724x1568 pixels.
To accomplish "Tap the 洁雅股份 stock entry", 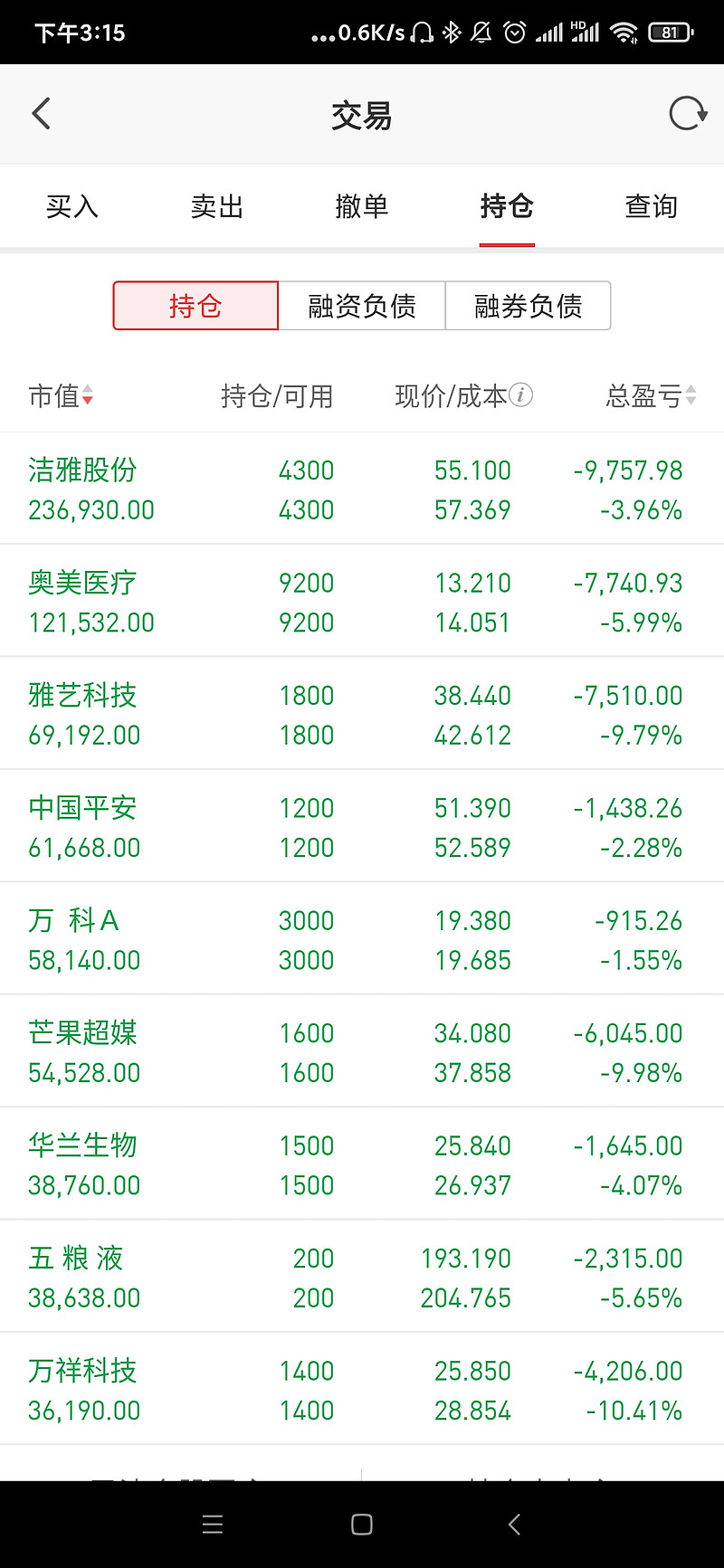I will (x=362, y=489).
